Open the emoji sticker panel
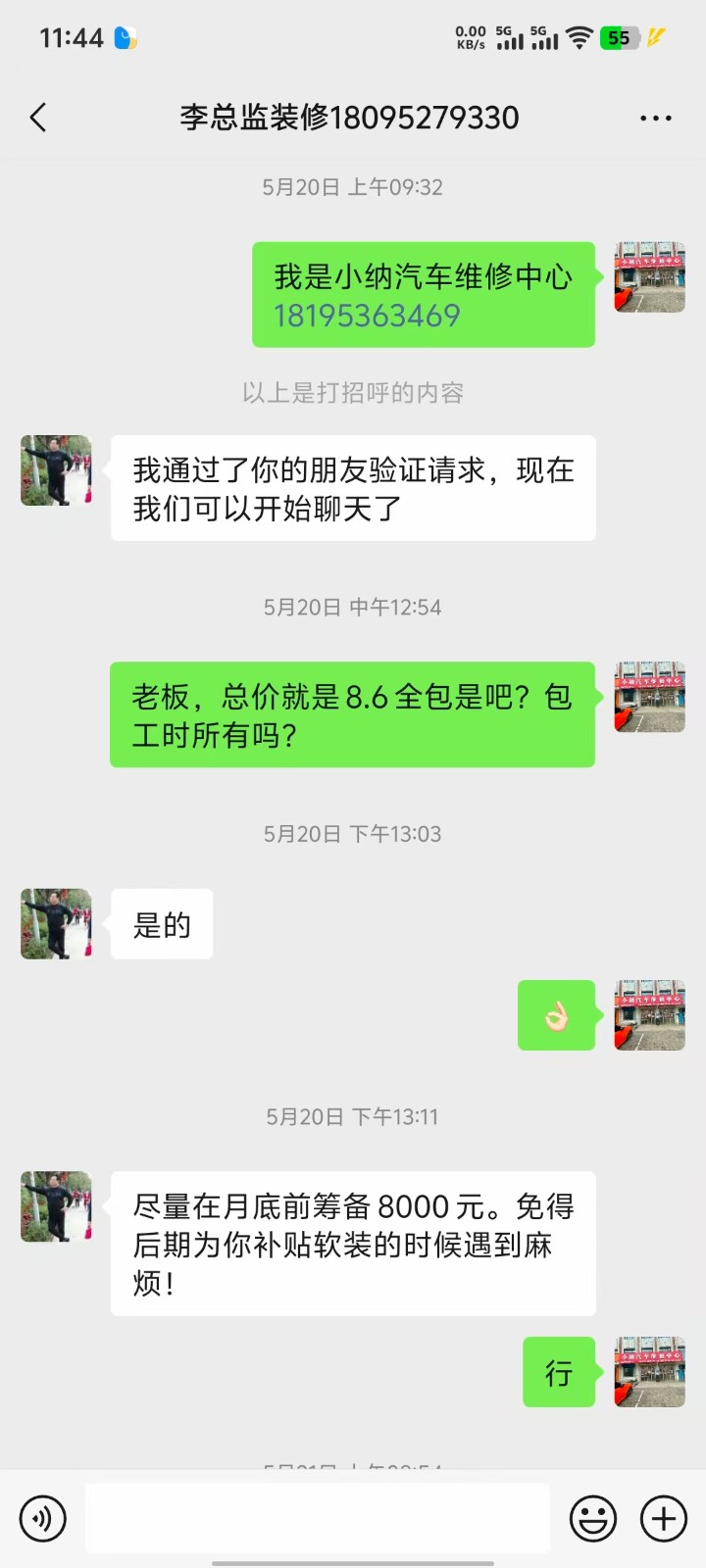 click(x=593, y=1518)
